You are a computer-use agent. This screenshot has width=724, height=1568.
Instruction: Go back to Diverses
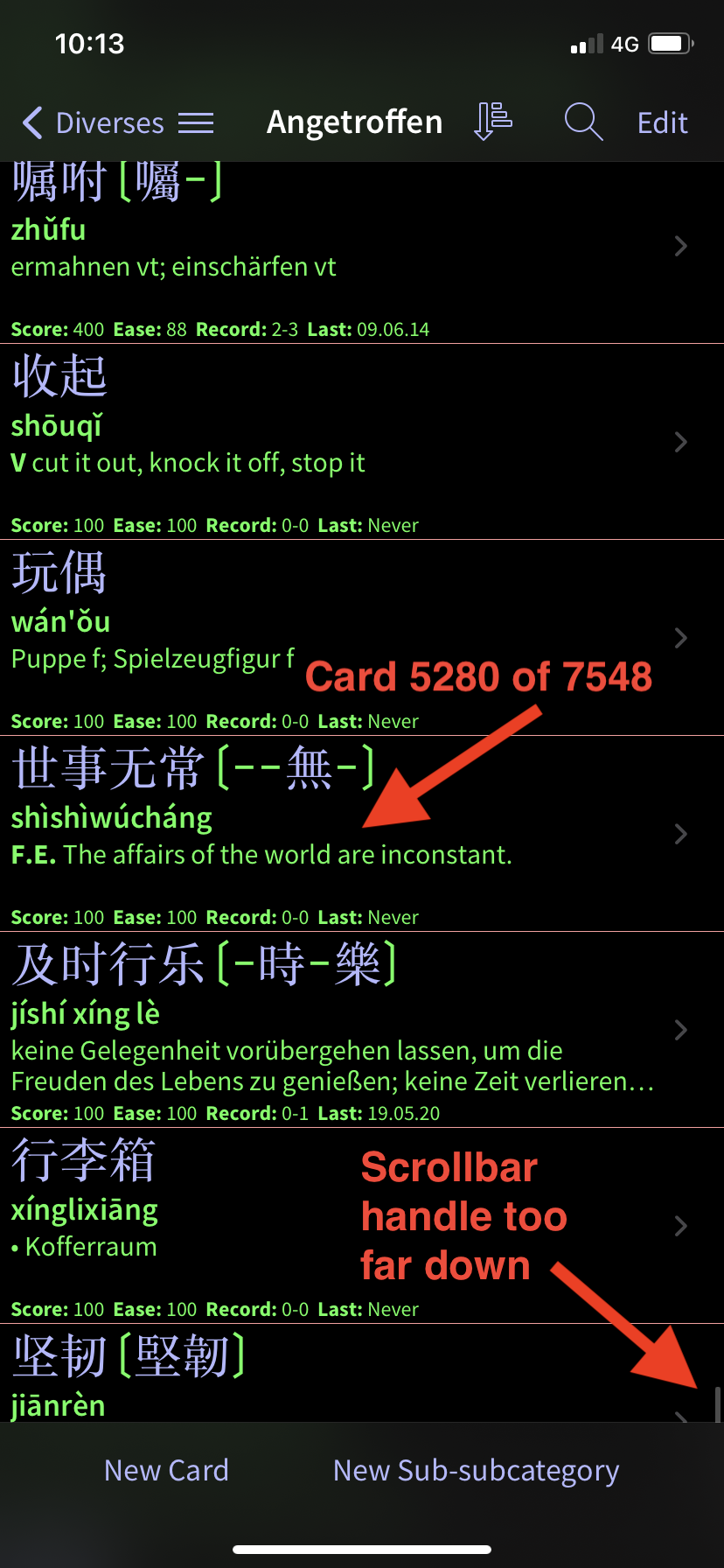(93, 123)
